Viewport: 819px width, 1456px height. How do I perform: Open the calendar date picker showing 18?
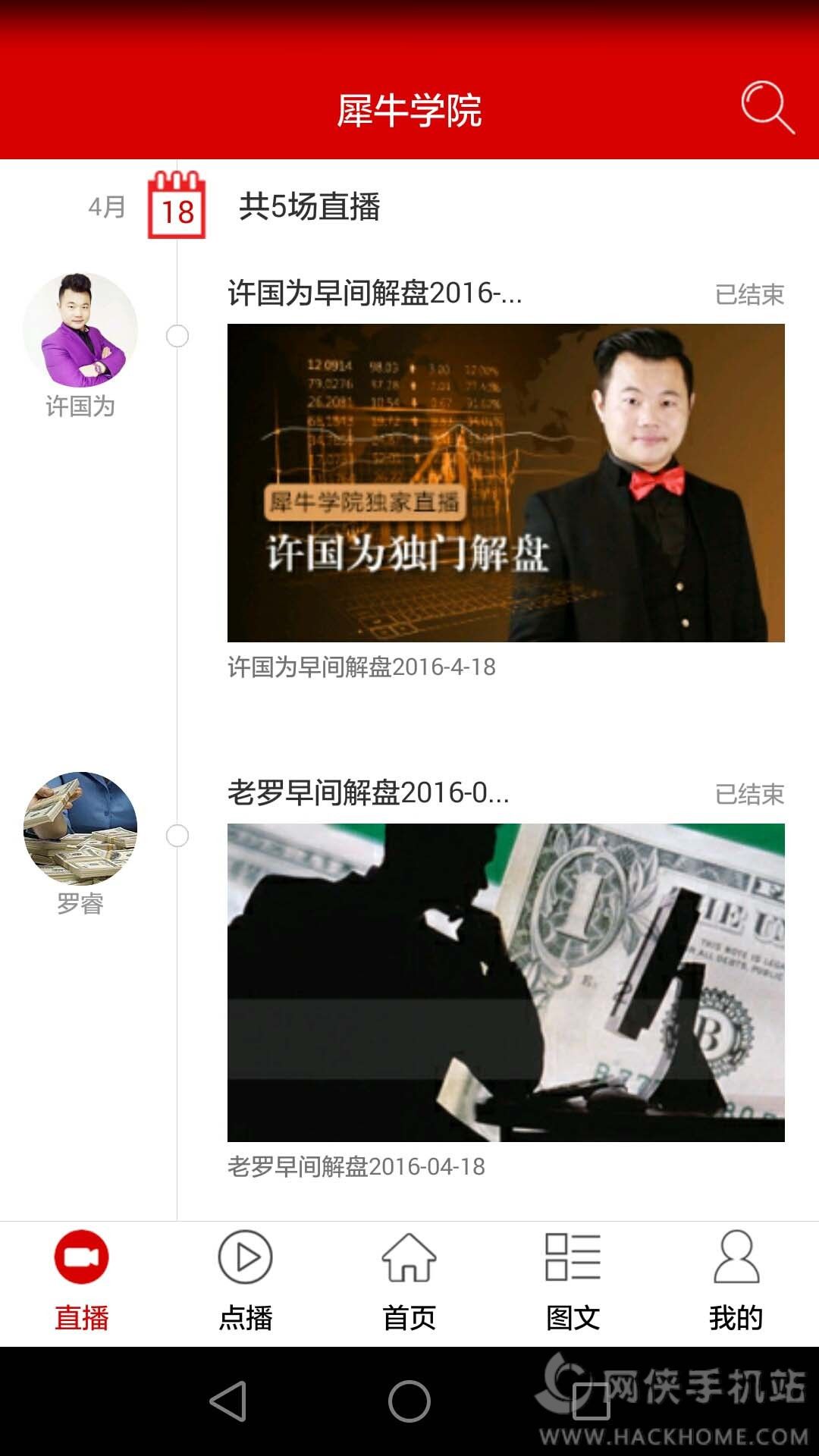coord(176,206)
